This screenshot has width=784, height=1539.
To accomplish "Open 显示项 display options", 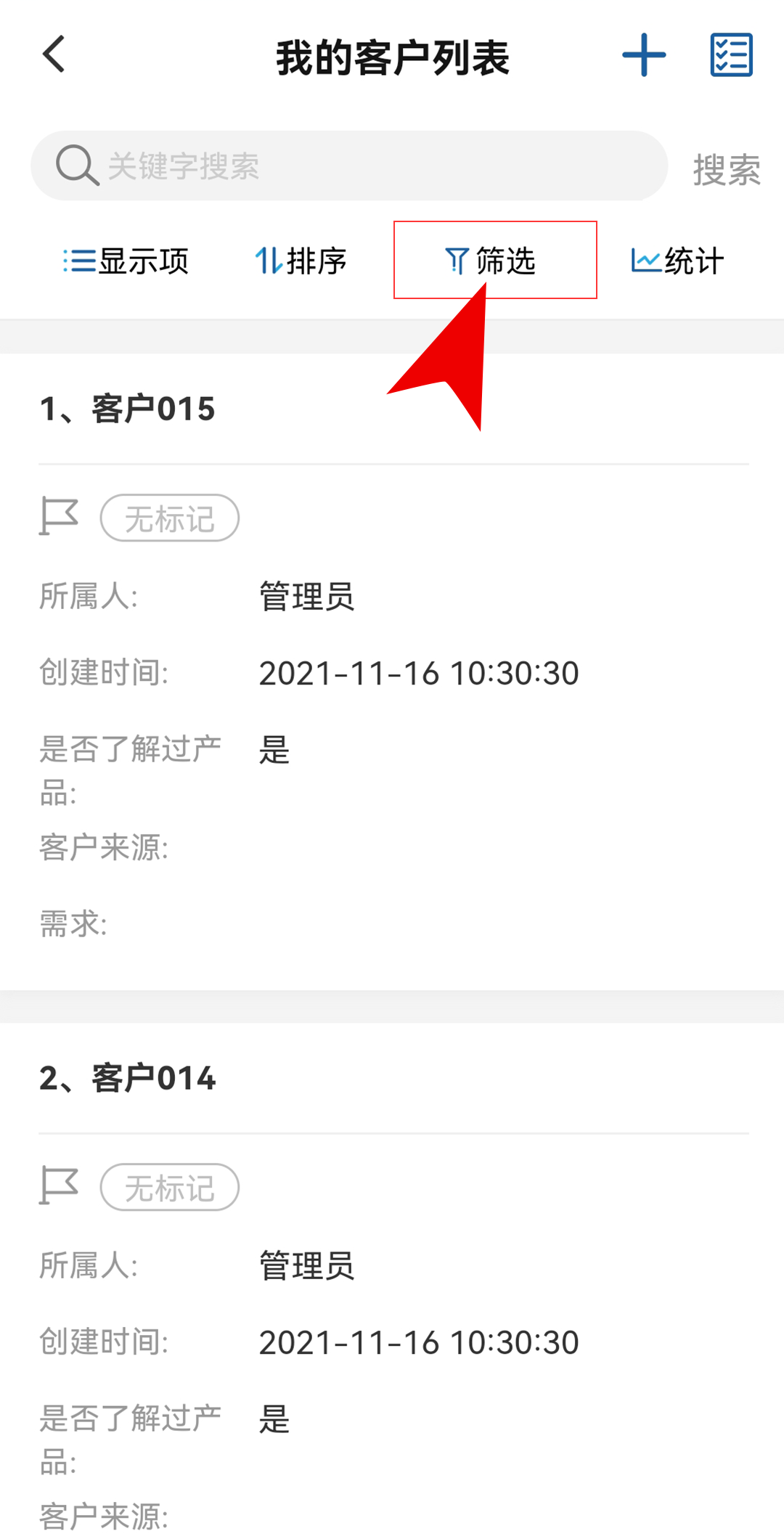I will tap(126, 261).
